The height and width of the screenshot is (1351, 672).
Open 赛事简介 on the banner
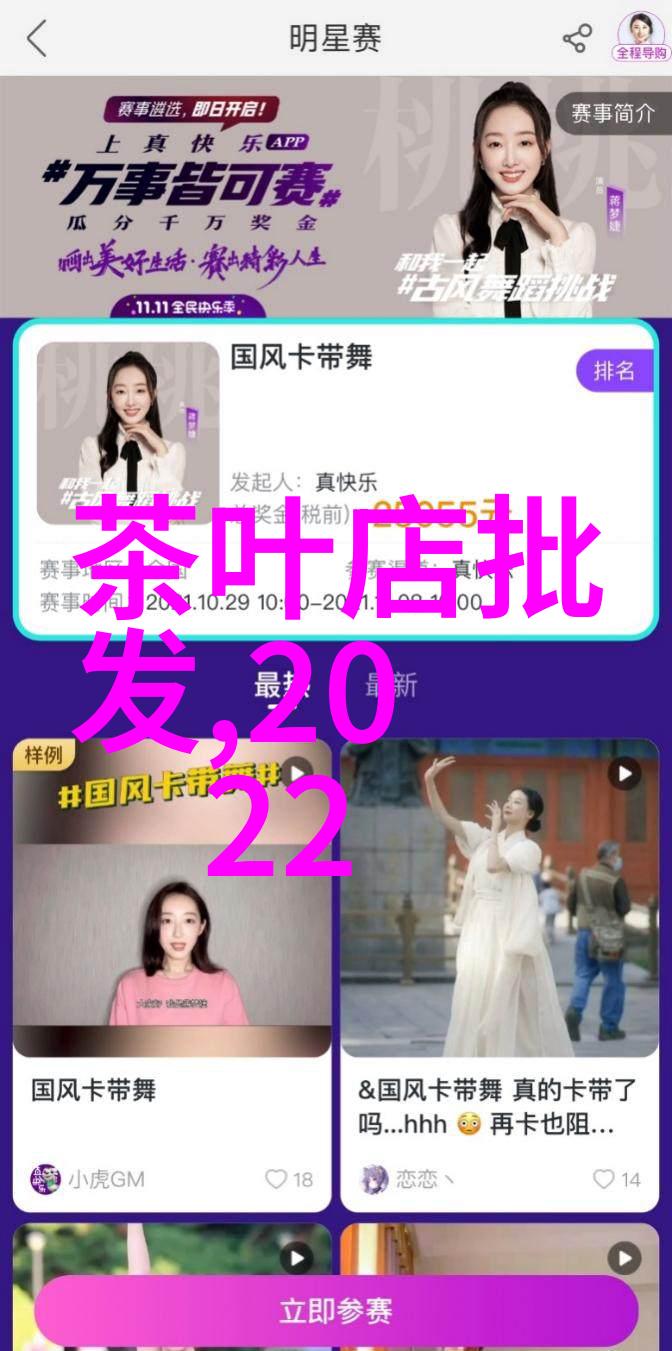pos(612,114)
